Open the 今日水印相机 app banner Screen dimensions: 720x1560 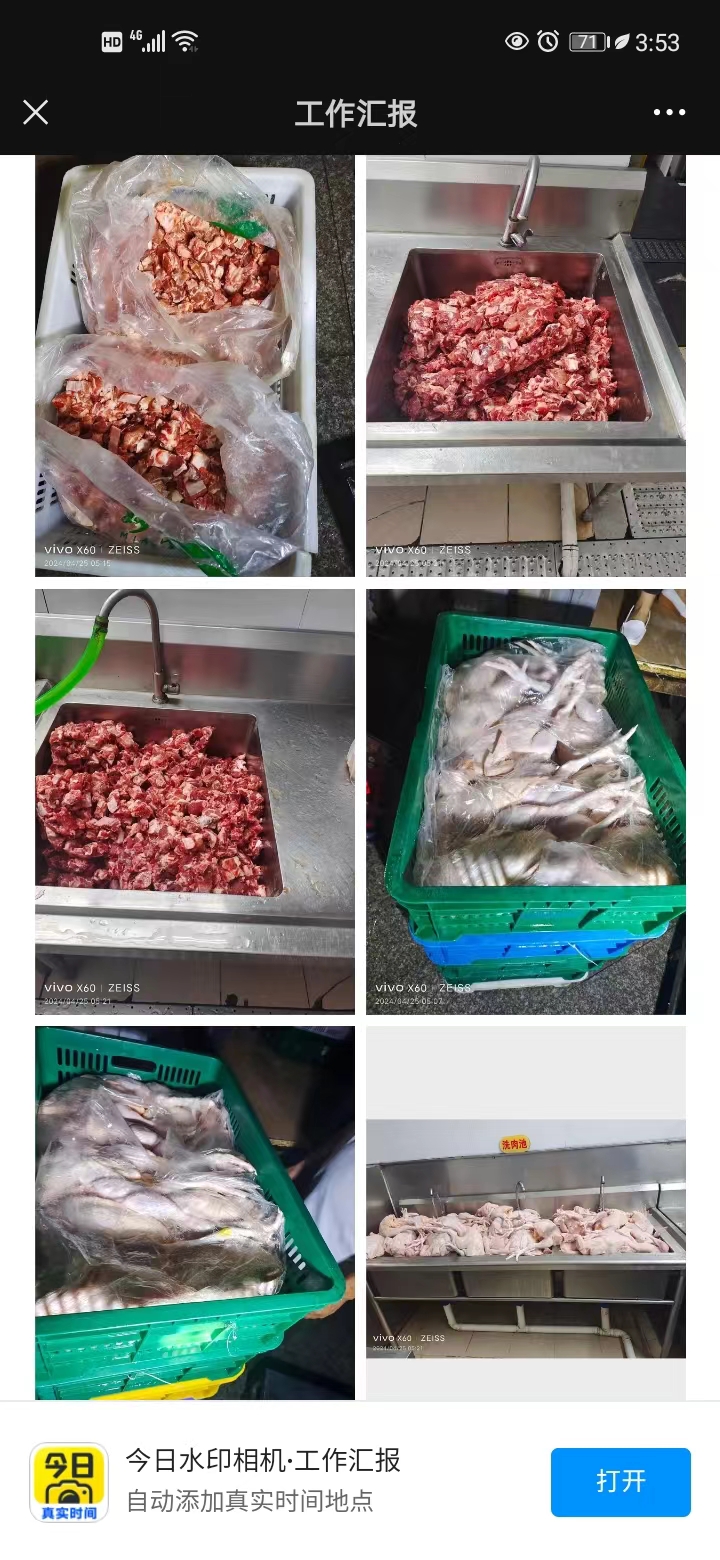pos(264,1480)
